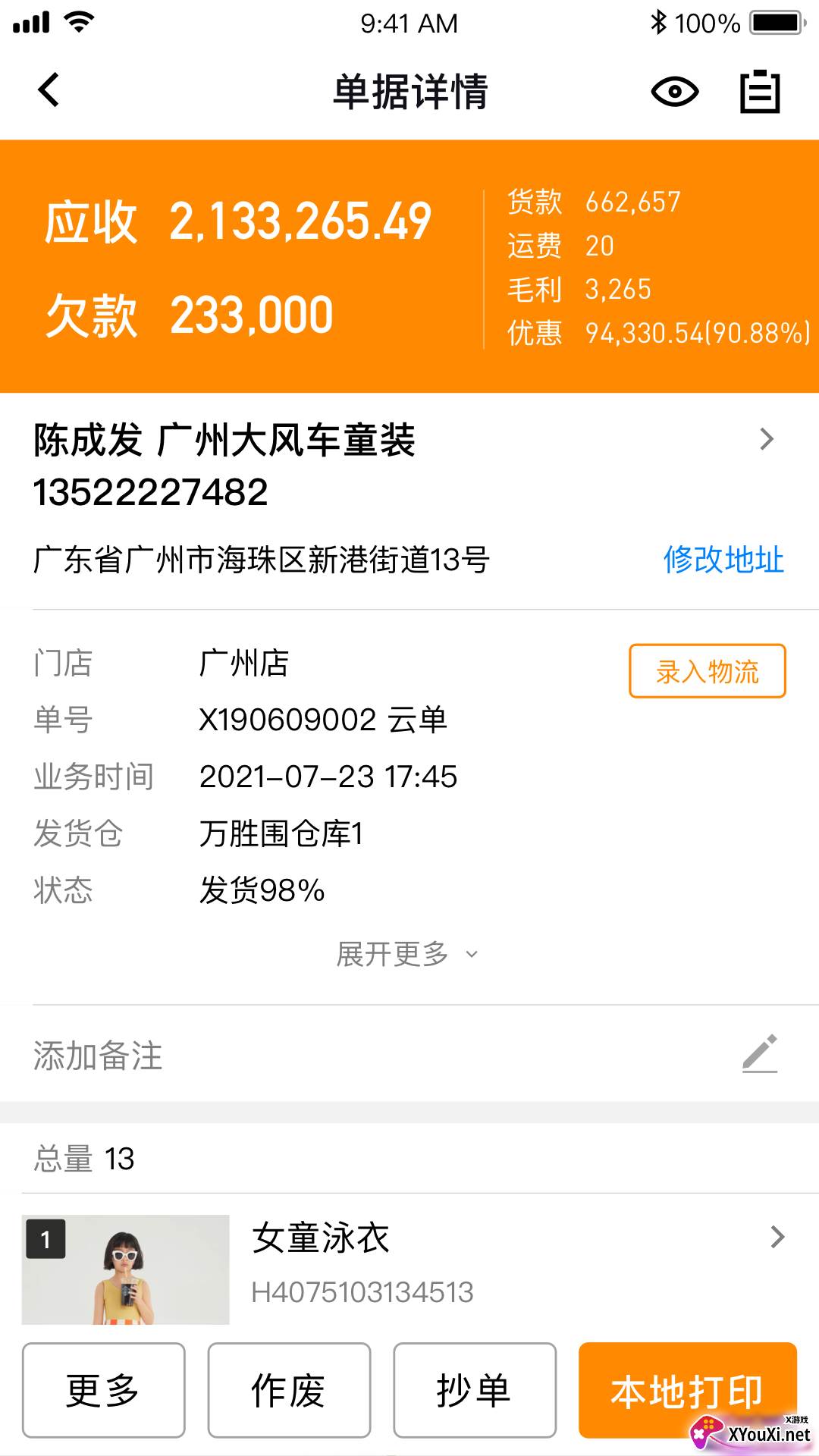This screenshot has height=1456, width=819.
Task: Open the clipboard document icon
Action: [x=760, y=92]
